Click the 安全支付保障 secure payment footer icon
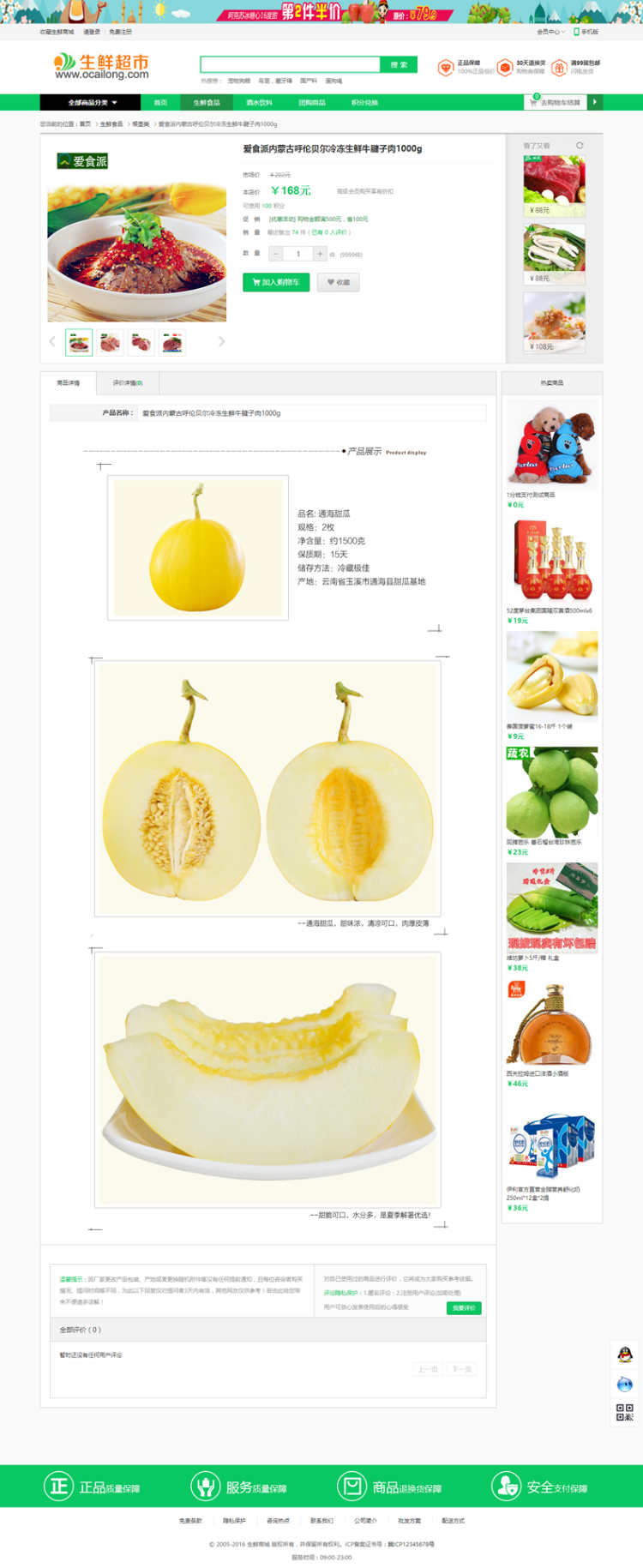Image resolution: width=643 pixels, height=1568 pixels. (x=506, y=1486)
